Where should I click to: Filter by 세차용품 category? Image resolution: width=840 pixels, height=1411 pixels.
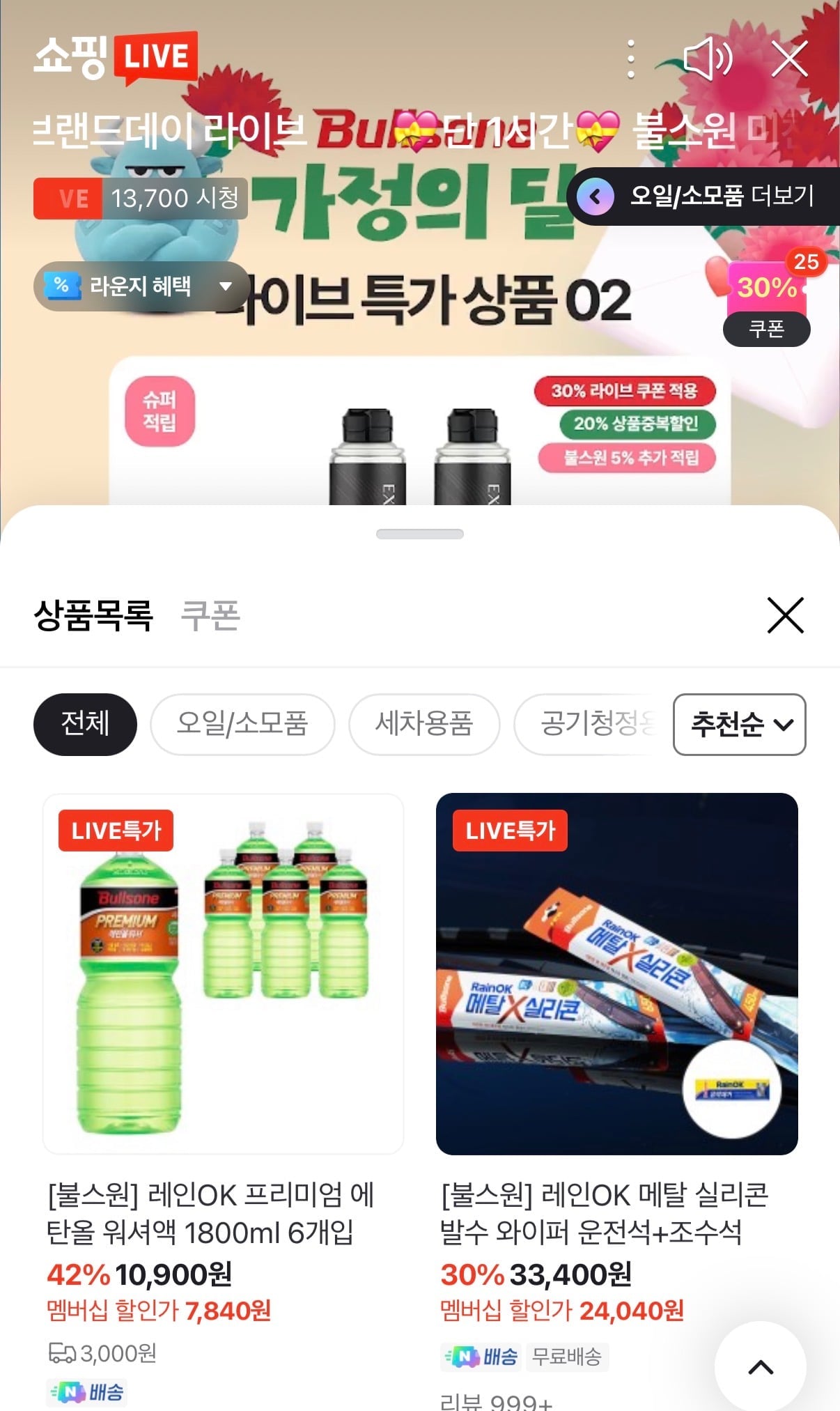pos(423,724)
